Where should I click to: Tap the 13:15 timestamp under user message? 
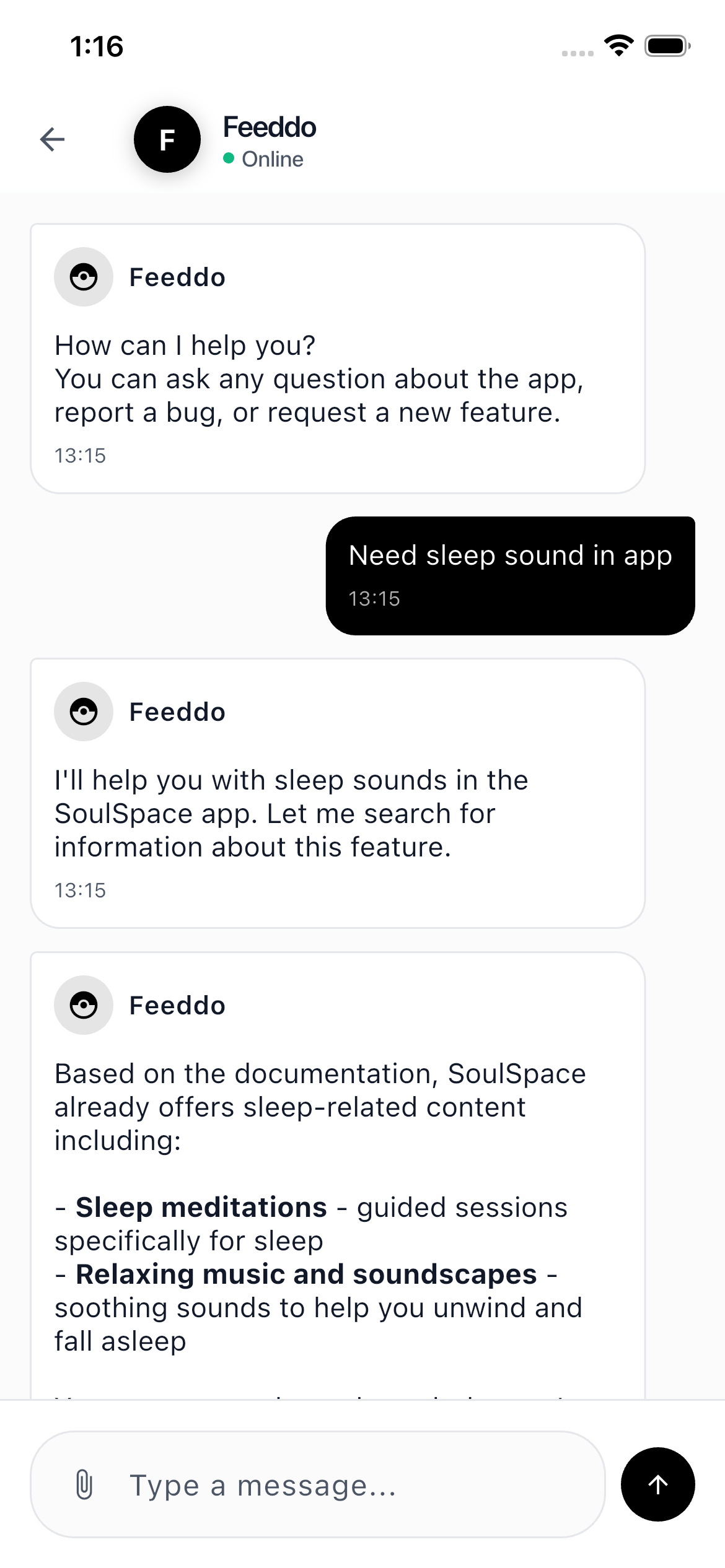[374, 598]
